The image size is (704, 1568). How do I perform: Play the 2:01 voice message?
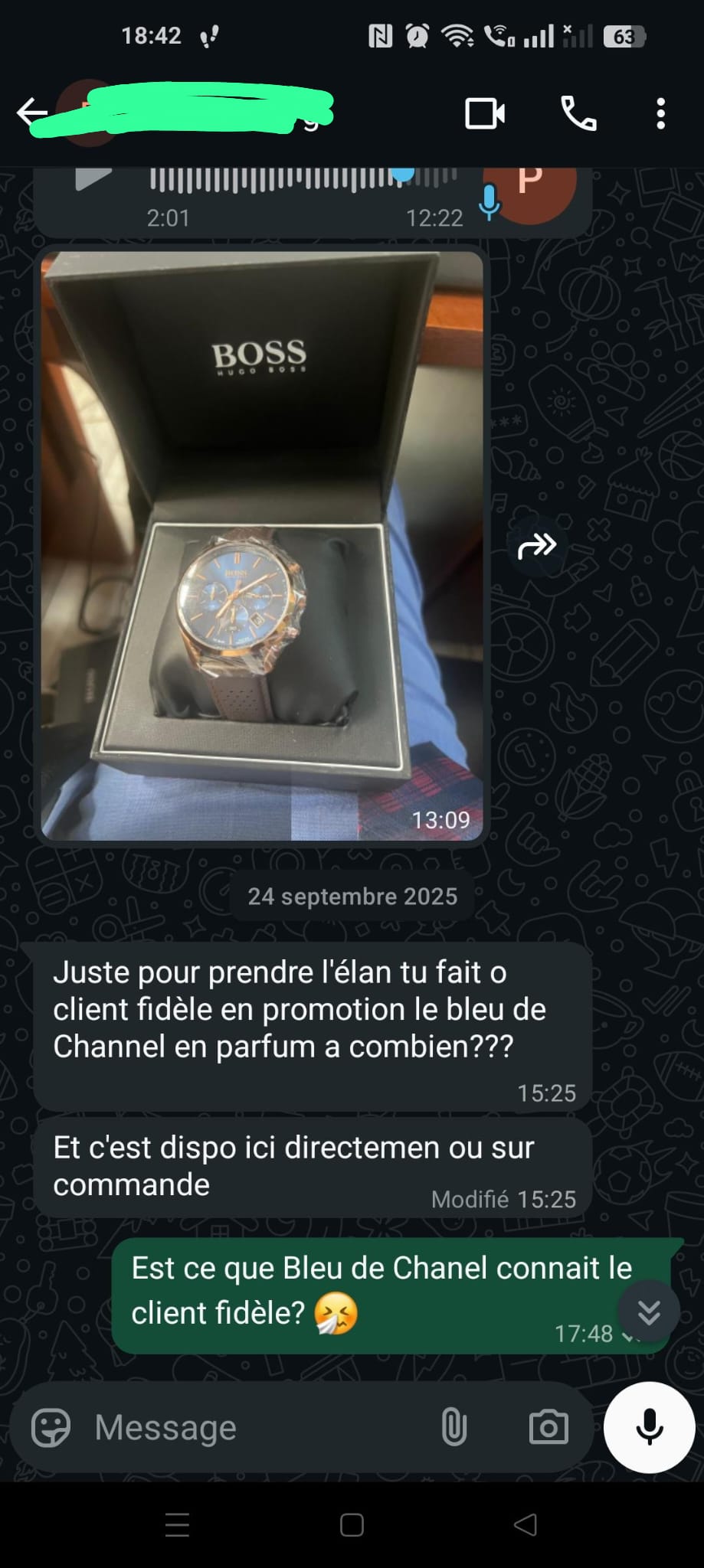93,178
